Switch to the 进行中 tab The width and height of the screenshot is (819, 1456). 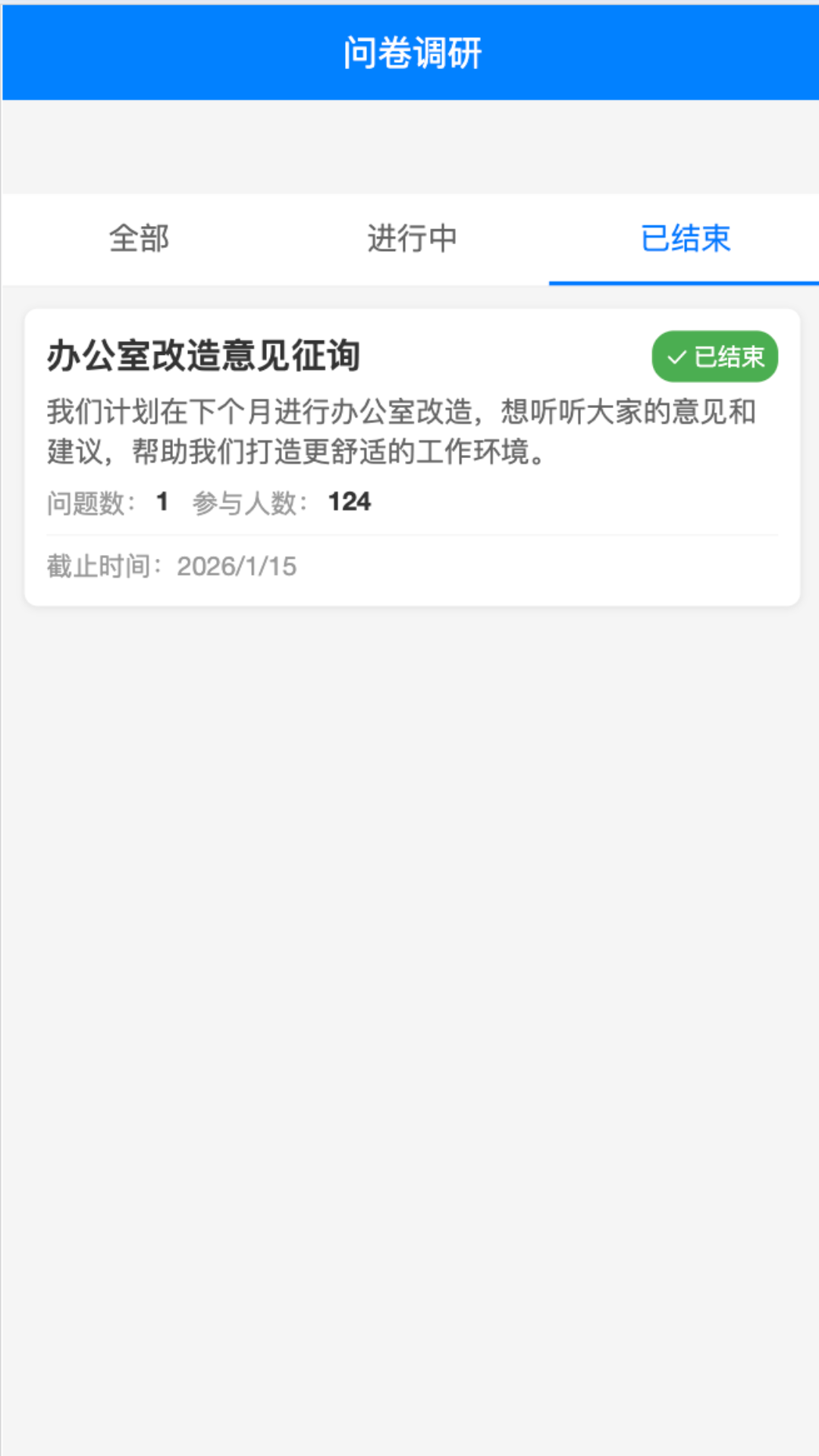click(x=413, y=239)
